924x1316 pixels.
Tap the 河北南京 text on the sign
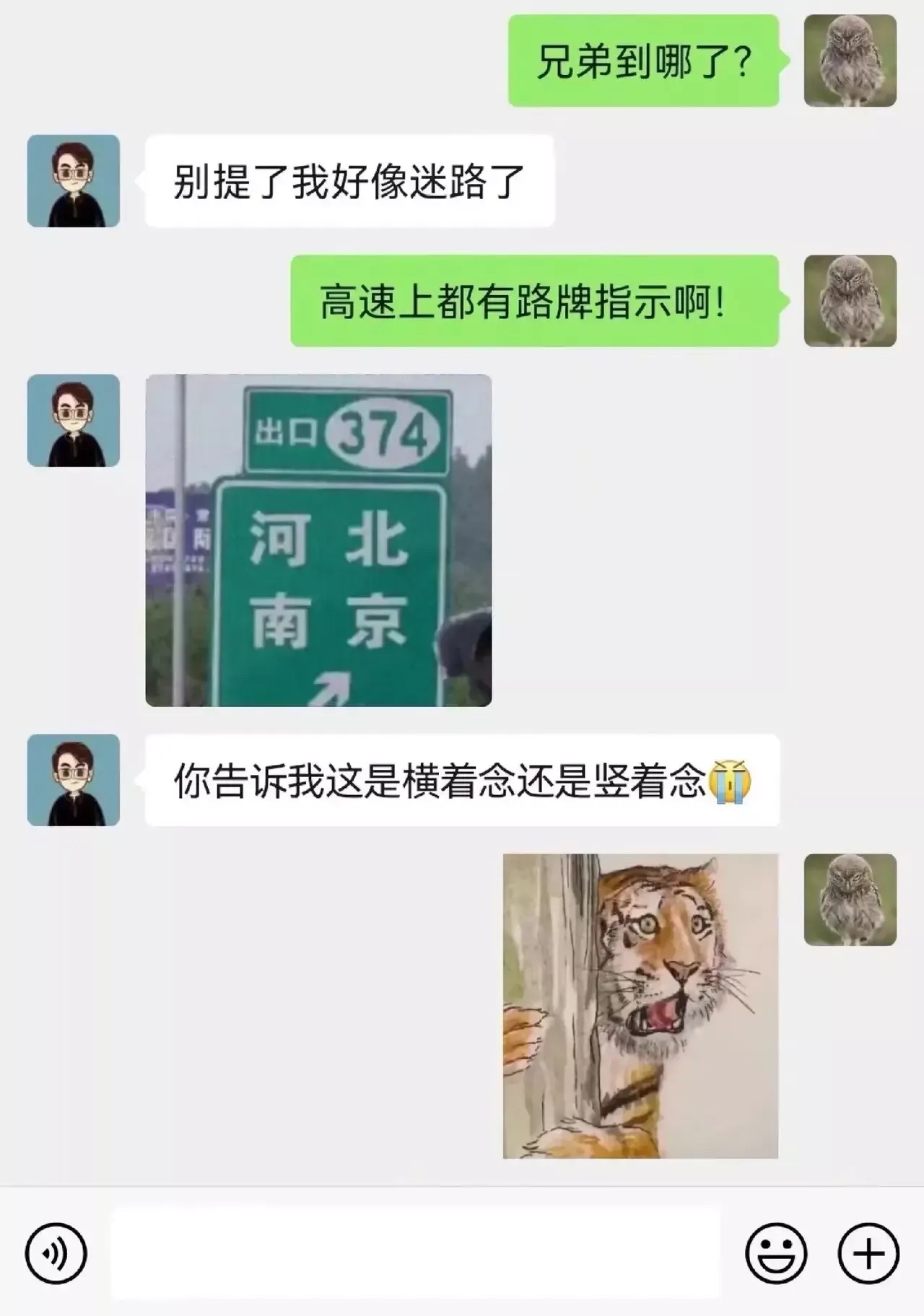tap(325, 577)
